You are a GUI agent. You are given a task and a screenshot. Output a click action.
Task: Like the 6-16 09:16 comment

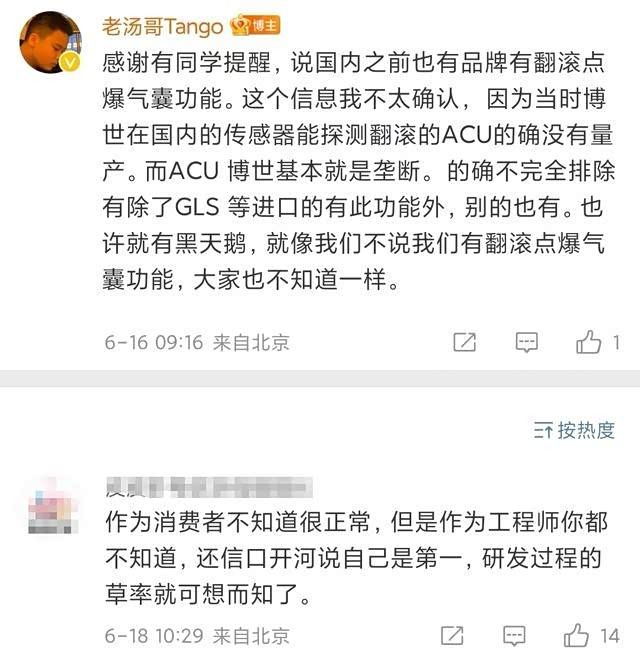pyautogui.click(x=590, y=343)
